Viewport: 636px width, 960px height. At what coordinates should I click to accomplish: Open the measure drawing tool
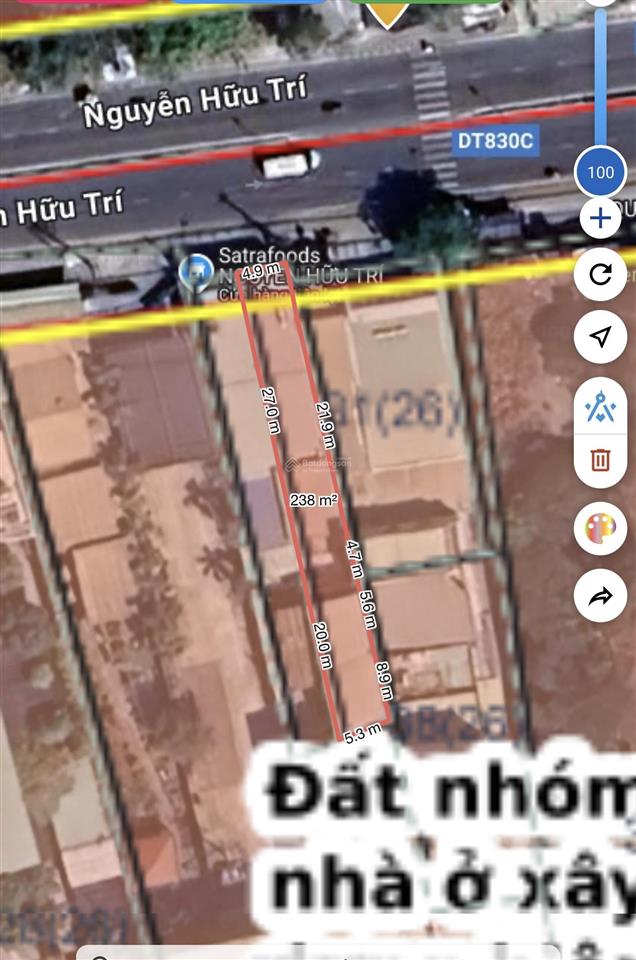click(600, 408)
